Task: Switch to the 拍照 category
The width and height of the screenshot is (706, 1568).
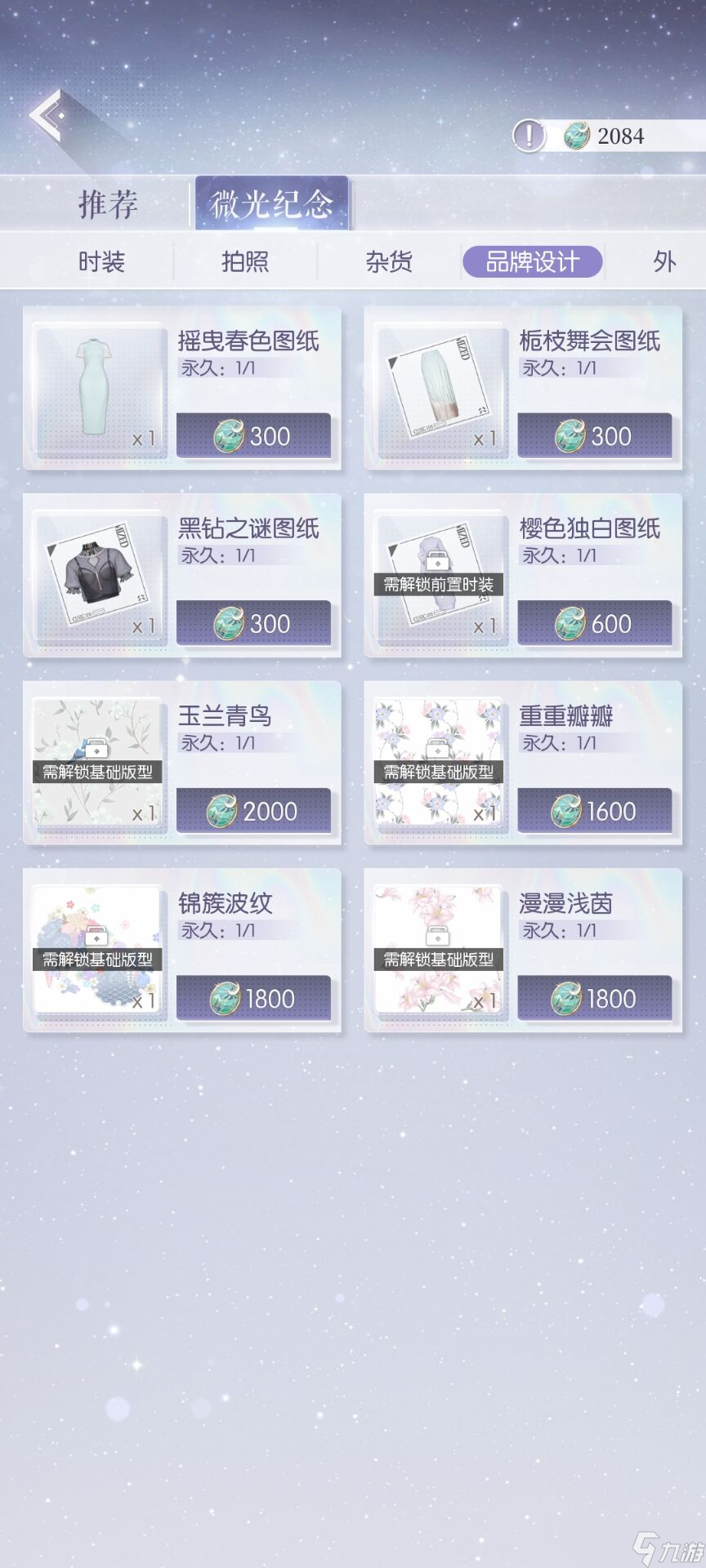Action: click(245, 262)
